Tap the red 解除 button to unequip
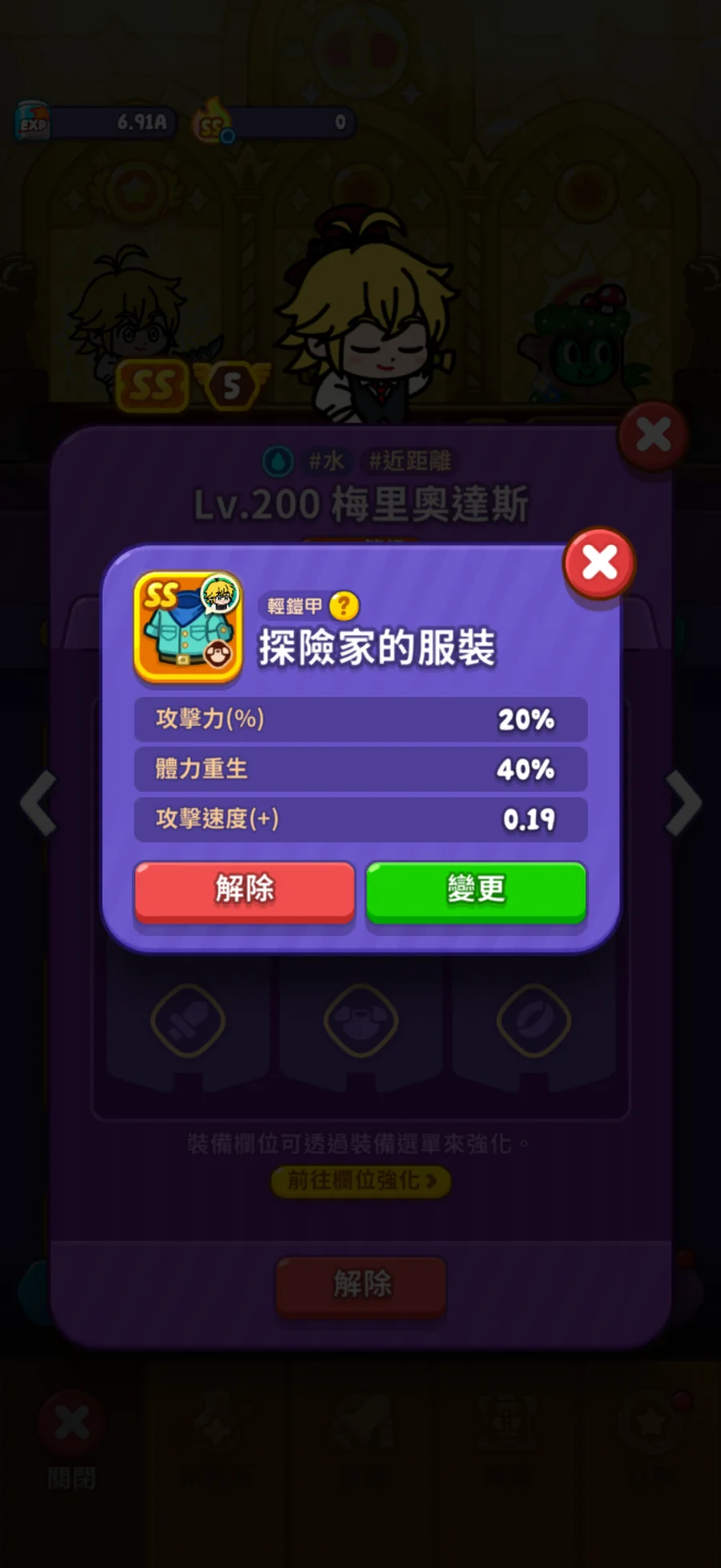This screenshot has height=1568, width=721. pyautogui.click(x=244, y=891)
